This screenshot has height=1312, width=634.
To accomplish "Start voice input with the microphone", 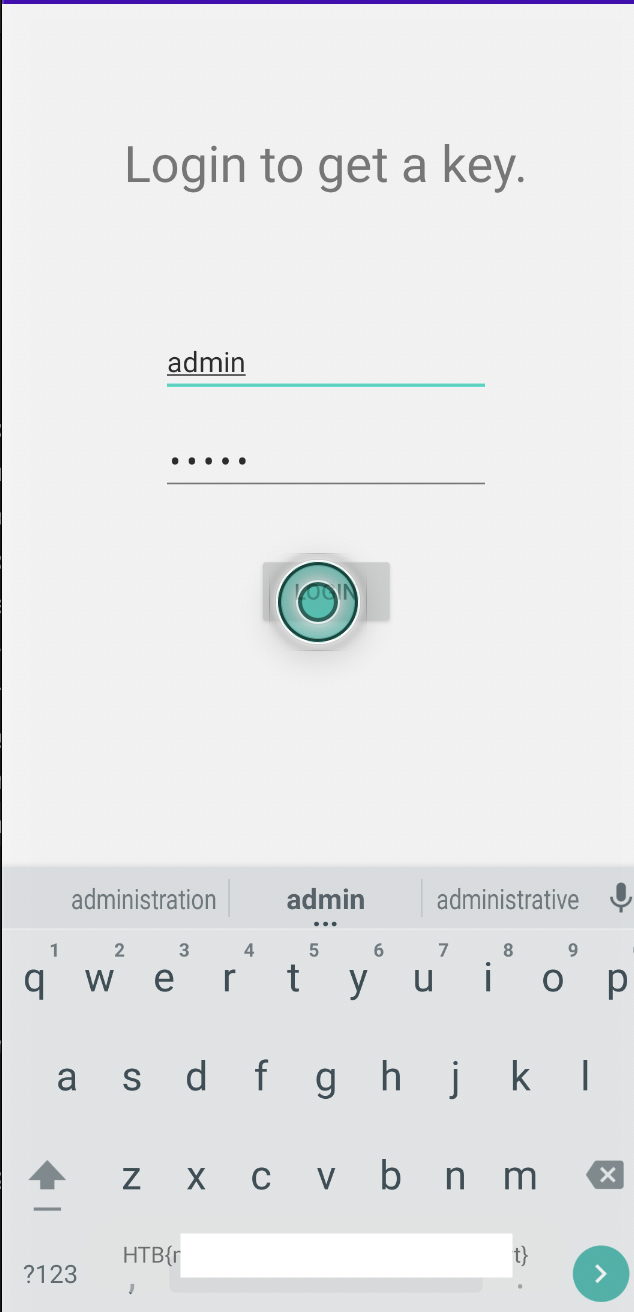I will pos(621,898).
